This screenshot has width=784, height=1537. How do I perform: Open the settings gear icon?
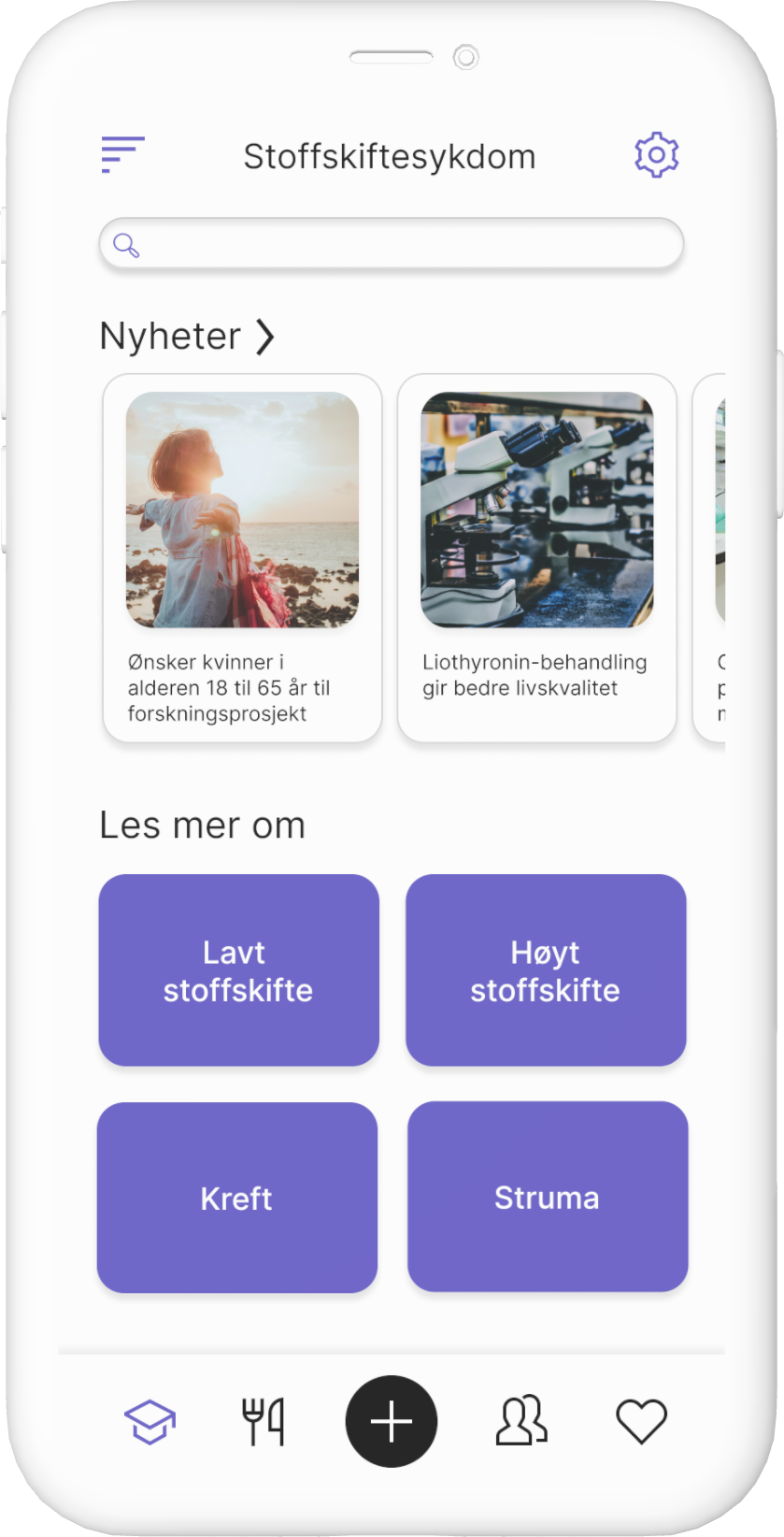[x=657, y=153]
